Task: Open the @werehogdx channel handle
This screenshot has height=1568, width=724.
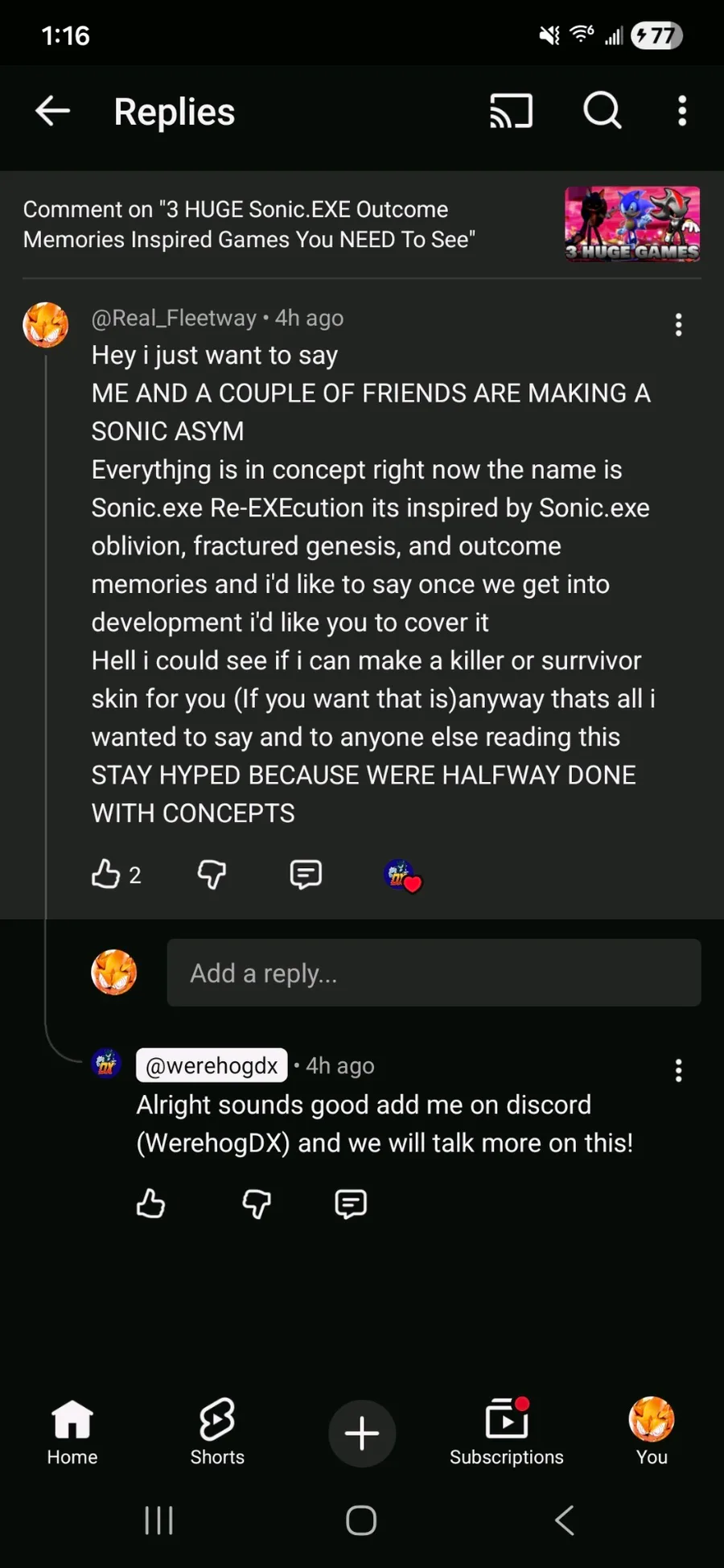Action: tap(212, 1065)
